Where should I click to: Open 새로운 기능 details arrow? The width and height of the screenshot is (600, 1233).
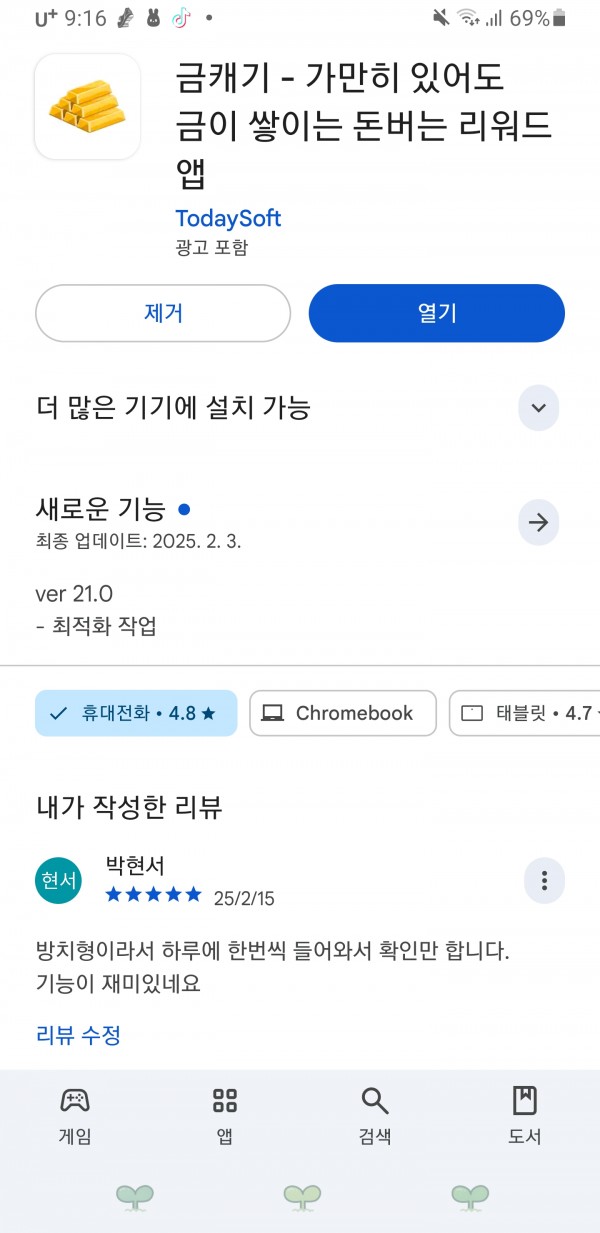pos(539,522)
